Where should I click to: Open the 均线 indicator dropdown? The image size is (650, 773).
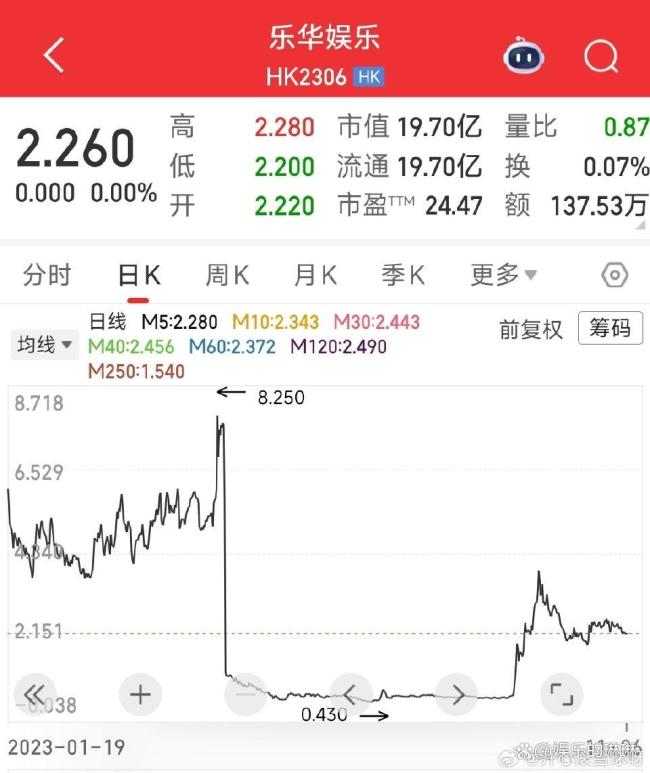click(x=45, y=345)
